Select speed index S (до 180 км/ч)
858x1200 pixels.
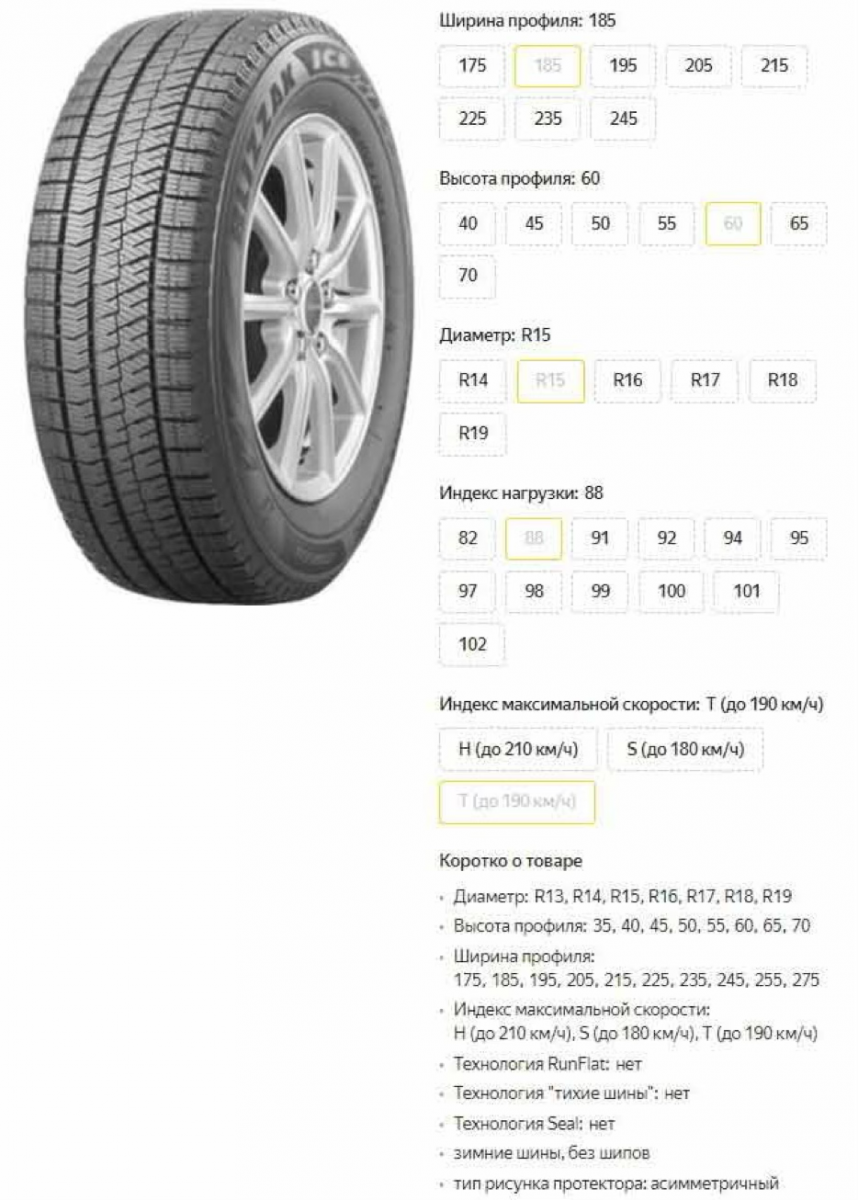pos(685,749)
